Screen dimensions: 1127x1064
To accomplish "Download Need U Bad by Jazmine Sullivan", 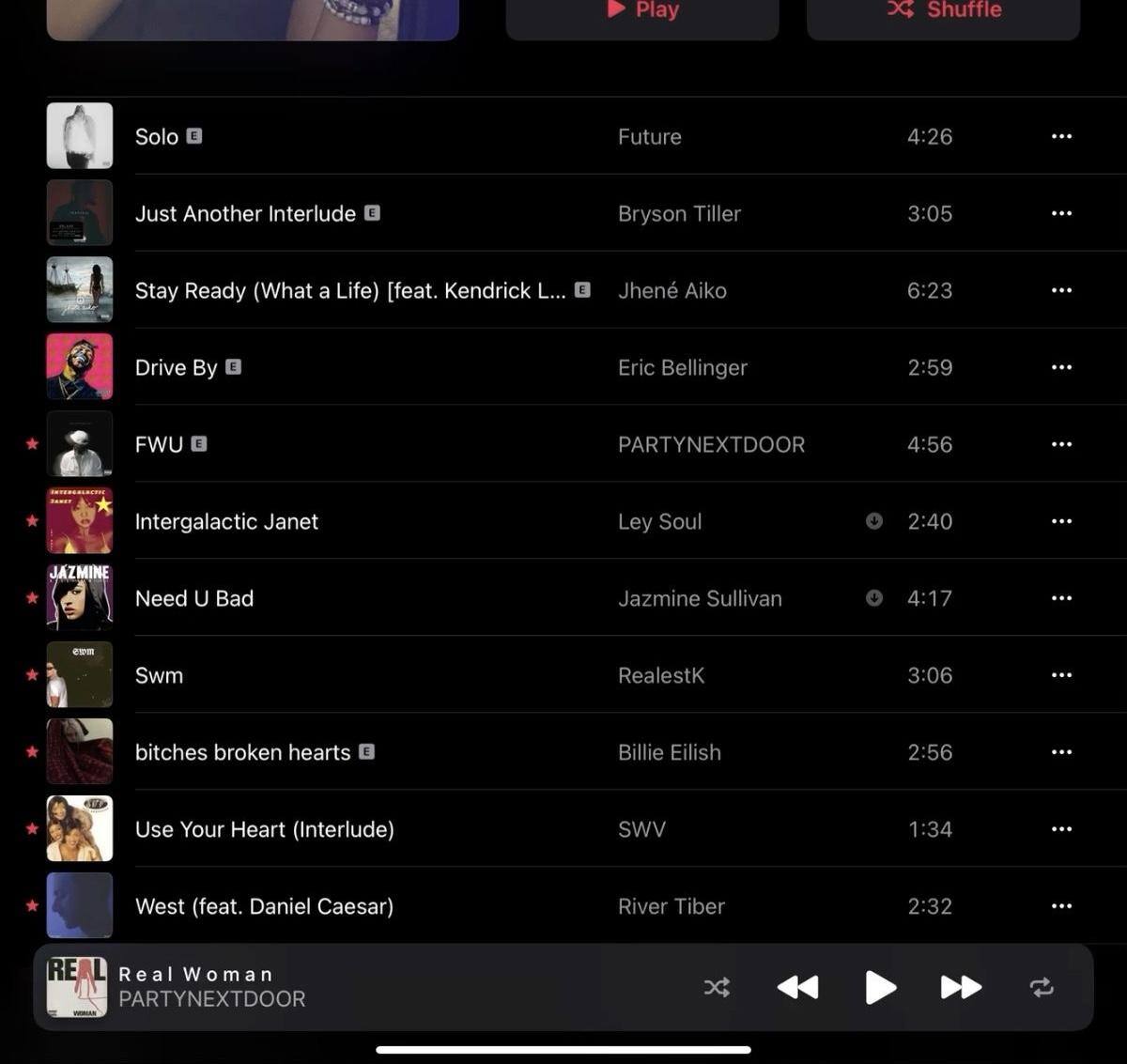I will tap(873, 598).
